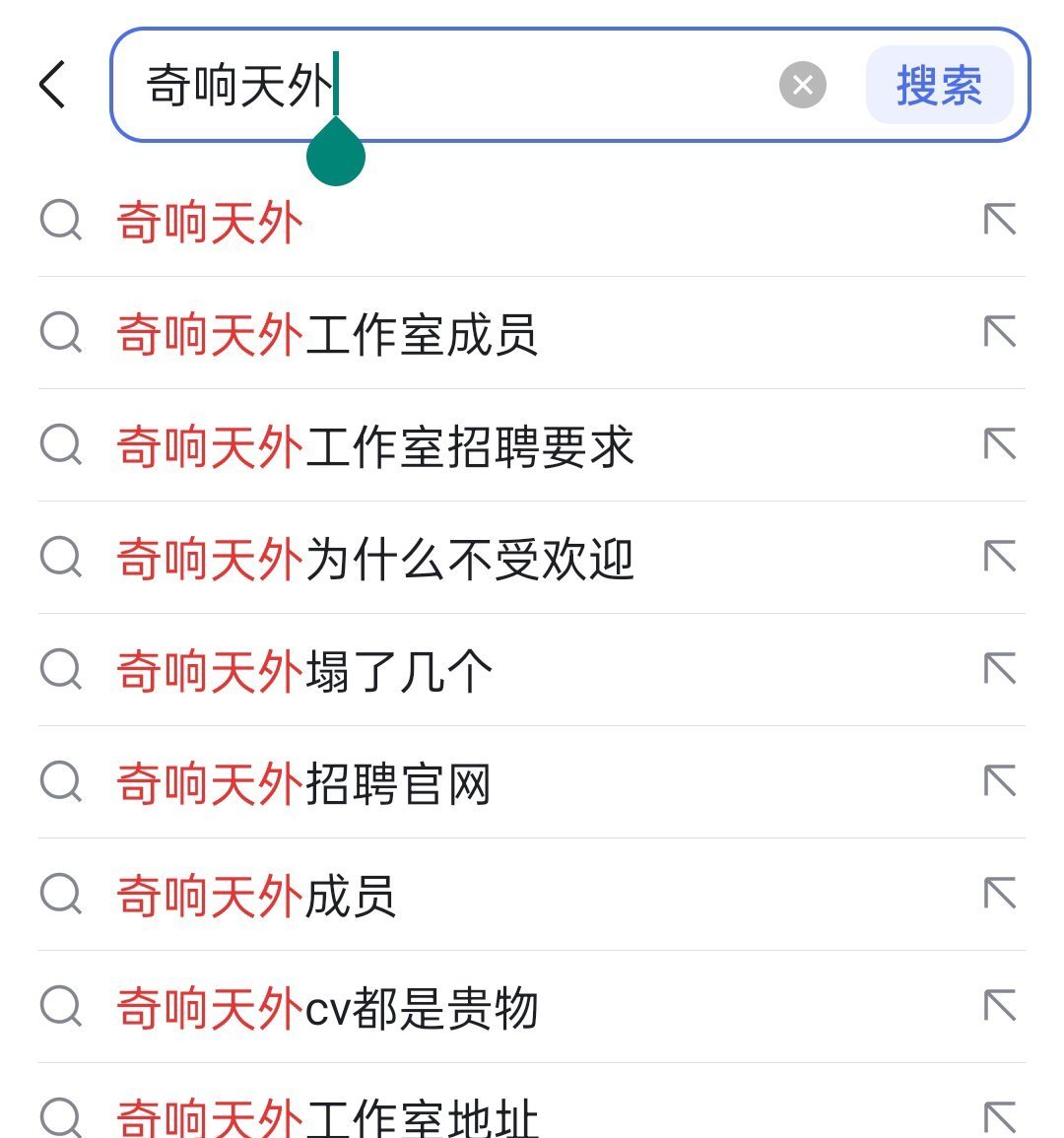Choose suggestion 奇响天外cv都是贵物

pyautogui.click(x=327, y=1008)
